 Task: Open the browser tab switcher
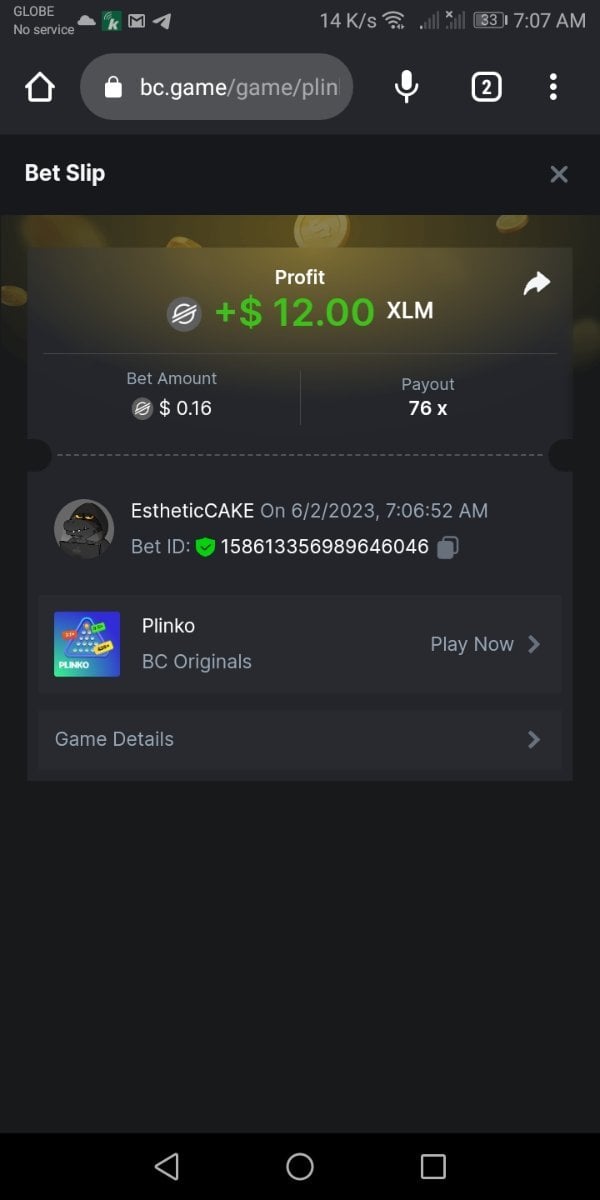[x=485, y=88]
